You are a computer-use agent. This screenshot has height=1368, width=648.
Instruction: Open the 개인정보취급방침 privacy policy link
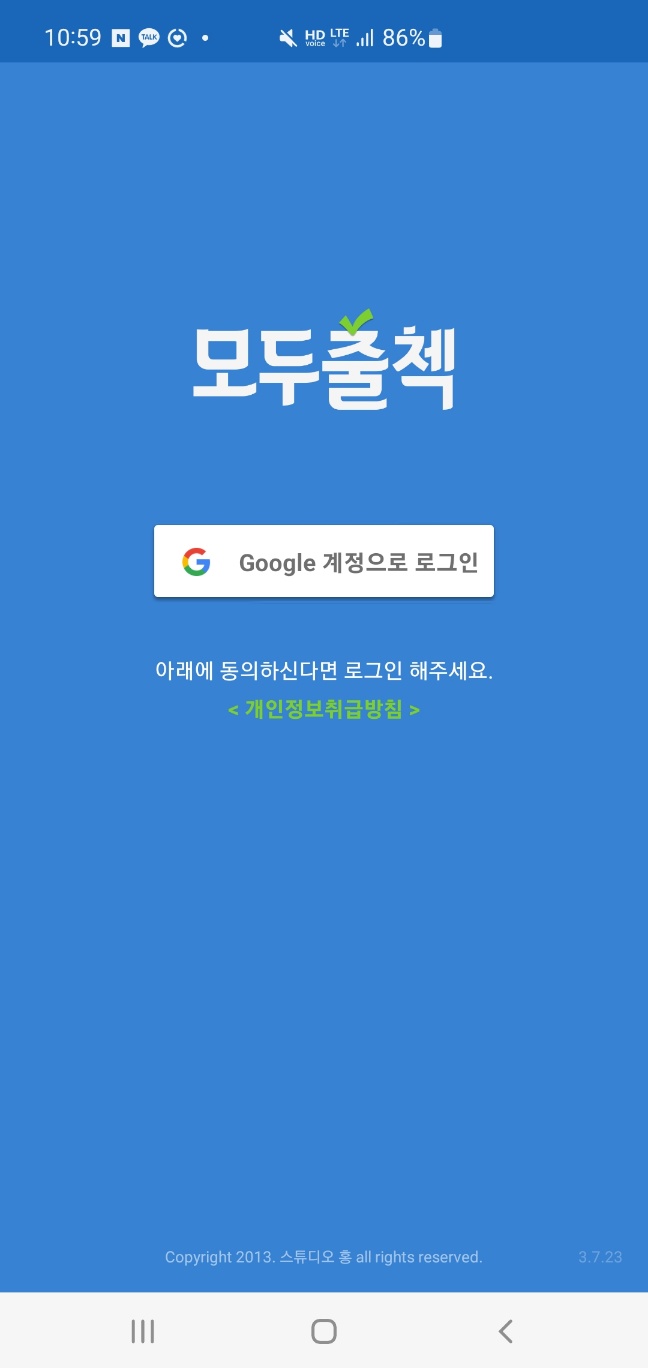click(324, 710)
